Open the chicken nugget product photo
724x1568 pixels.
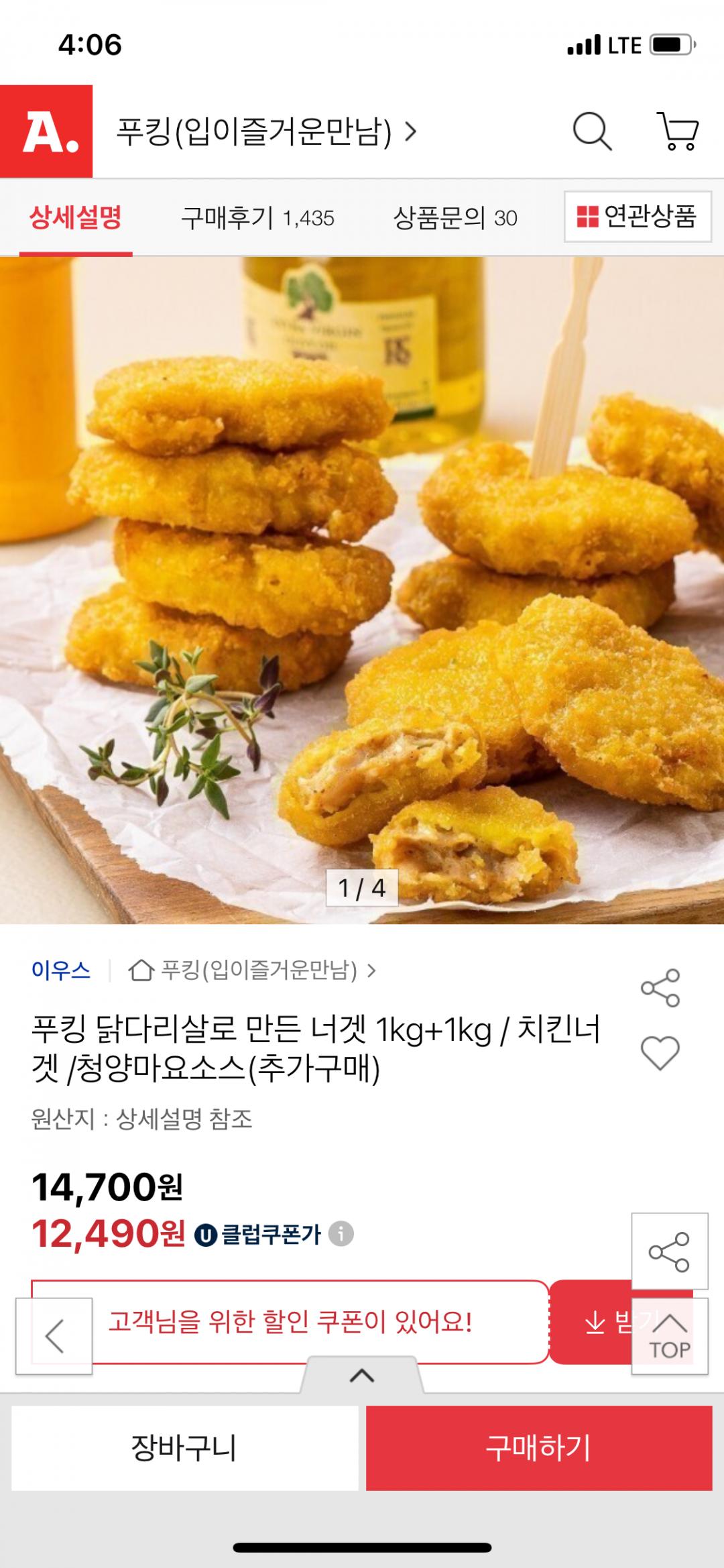pos(362,590)
